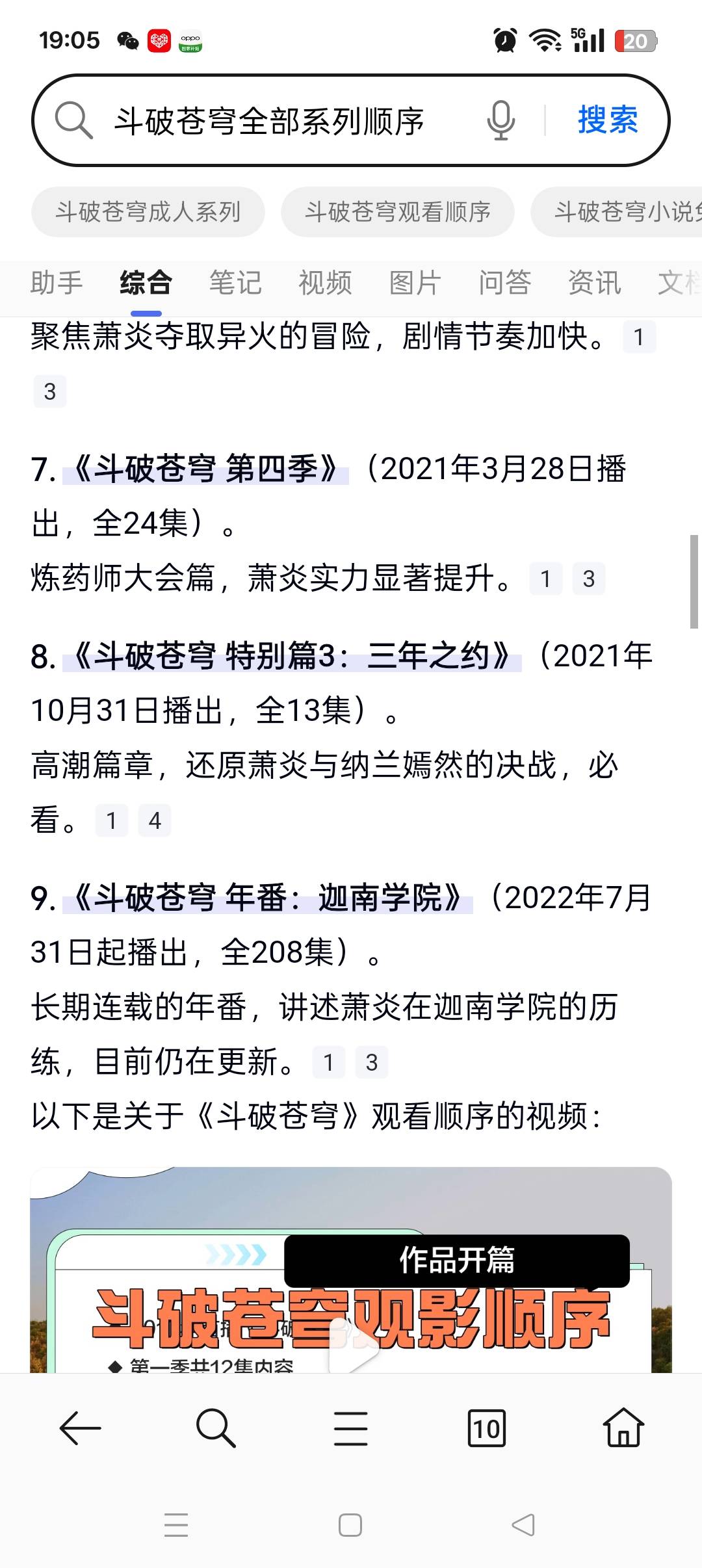The height and width of the screenshot is (1568, 702).
Task: Switch to the 资讯 tab
Action: point(594,283)
